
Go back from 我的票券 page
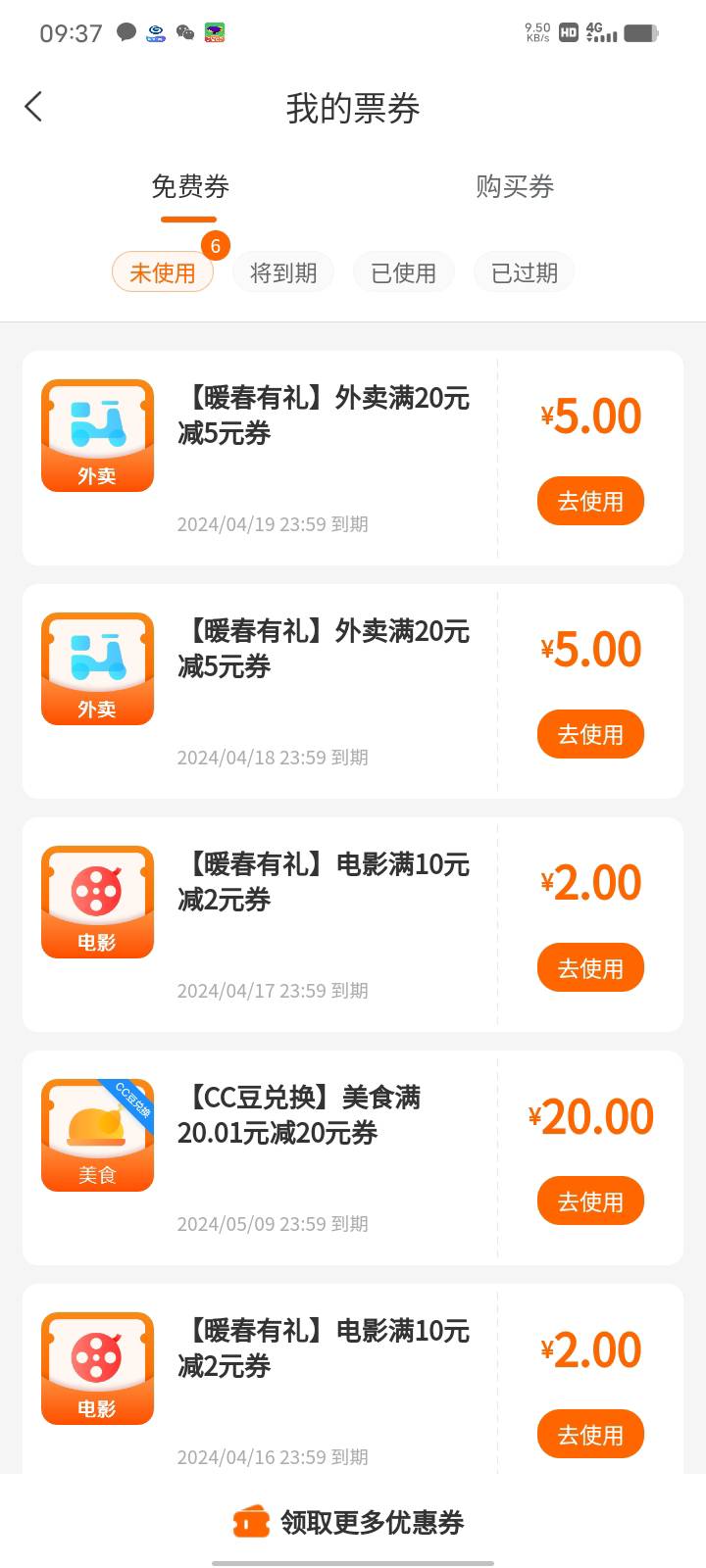pos(34,107)
